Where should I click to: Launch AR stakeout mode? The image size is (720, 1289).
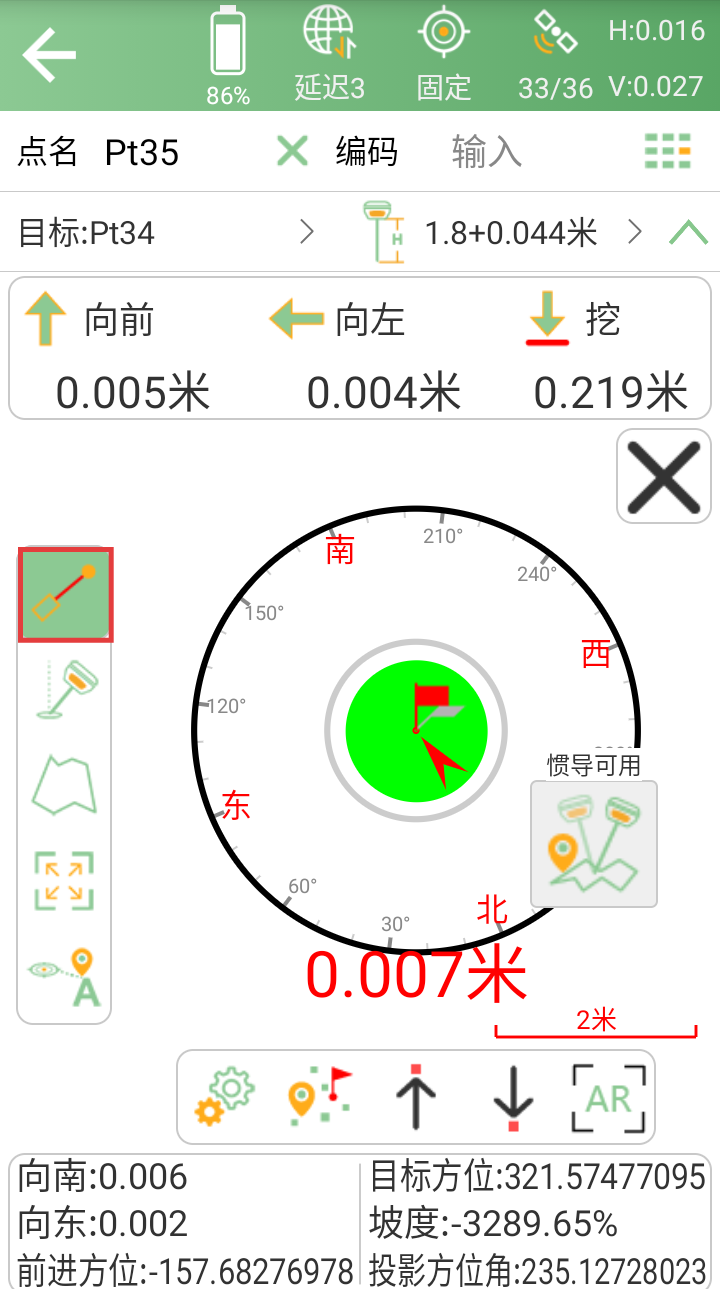pos(608,1097)
